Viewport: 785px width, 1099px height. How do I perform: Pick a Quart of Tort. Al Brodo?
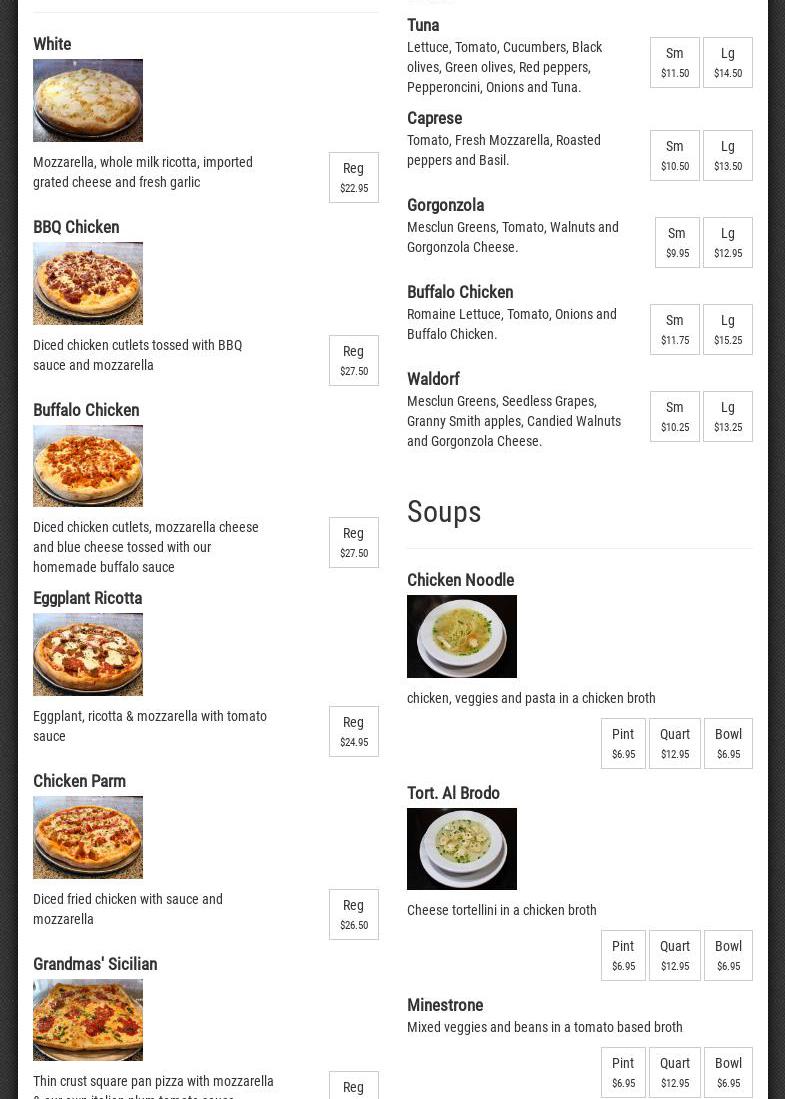(x=674, y=955)
